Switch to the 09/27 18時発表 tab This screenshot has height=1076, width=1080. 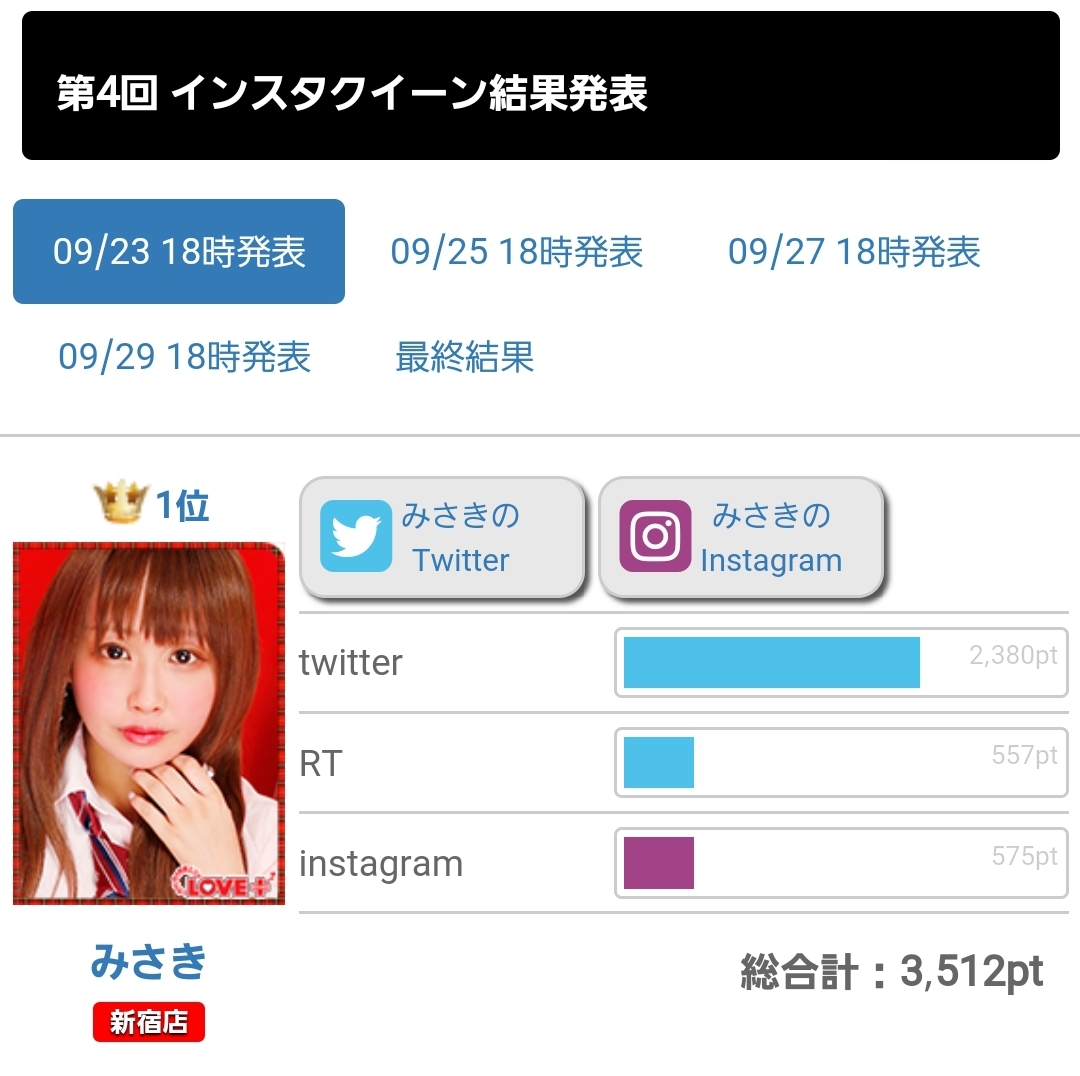(x=853, y=251)
